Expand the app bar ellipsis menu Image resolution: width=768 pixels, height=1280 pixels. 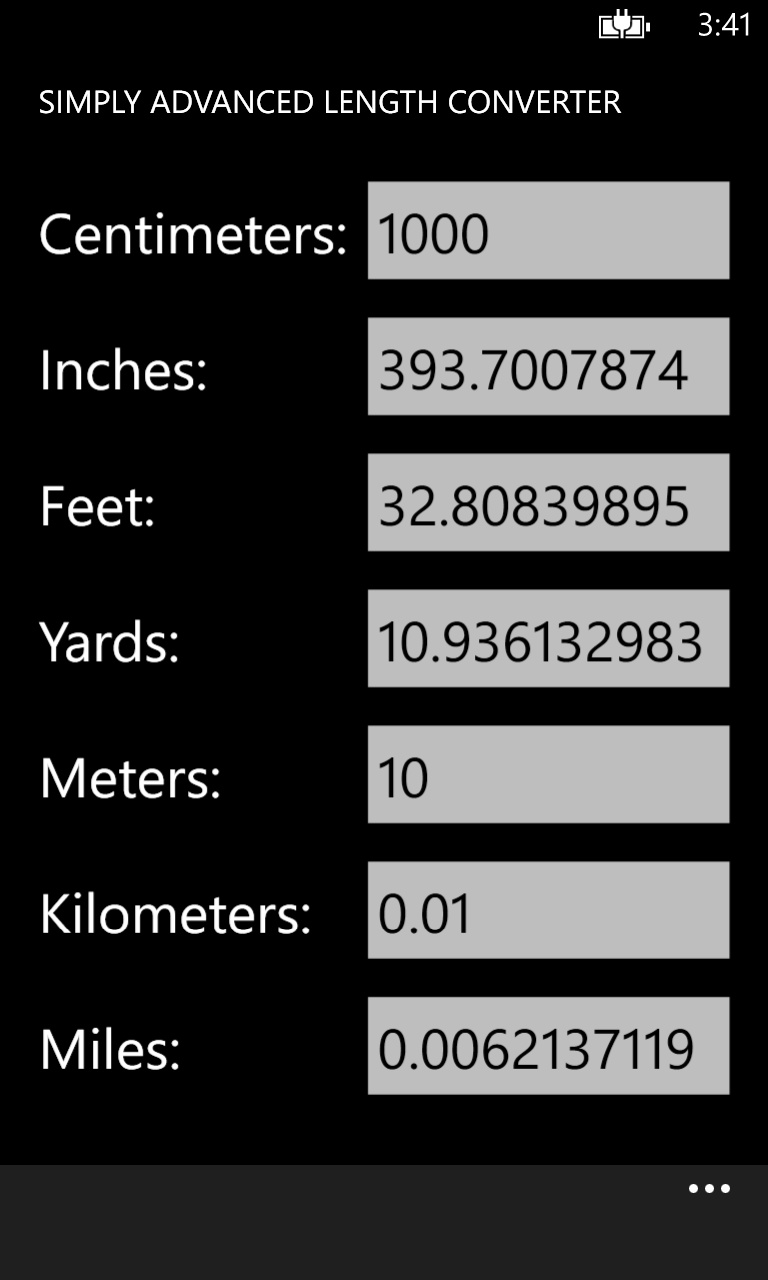coord(709,1189)
